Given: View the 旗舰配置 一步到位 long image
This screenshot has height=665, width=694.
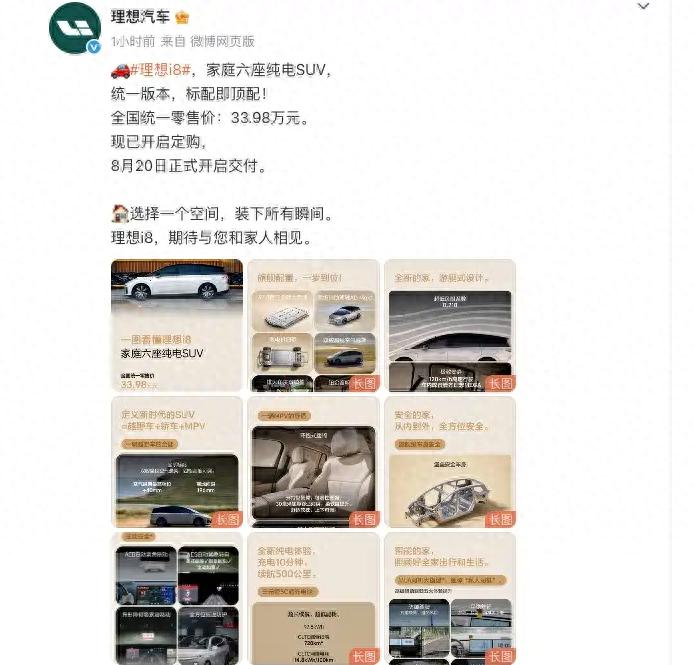Looking at the screenshot, I should 313,325.
